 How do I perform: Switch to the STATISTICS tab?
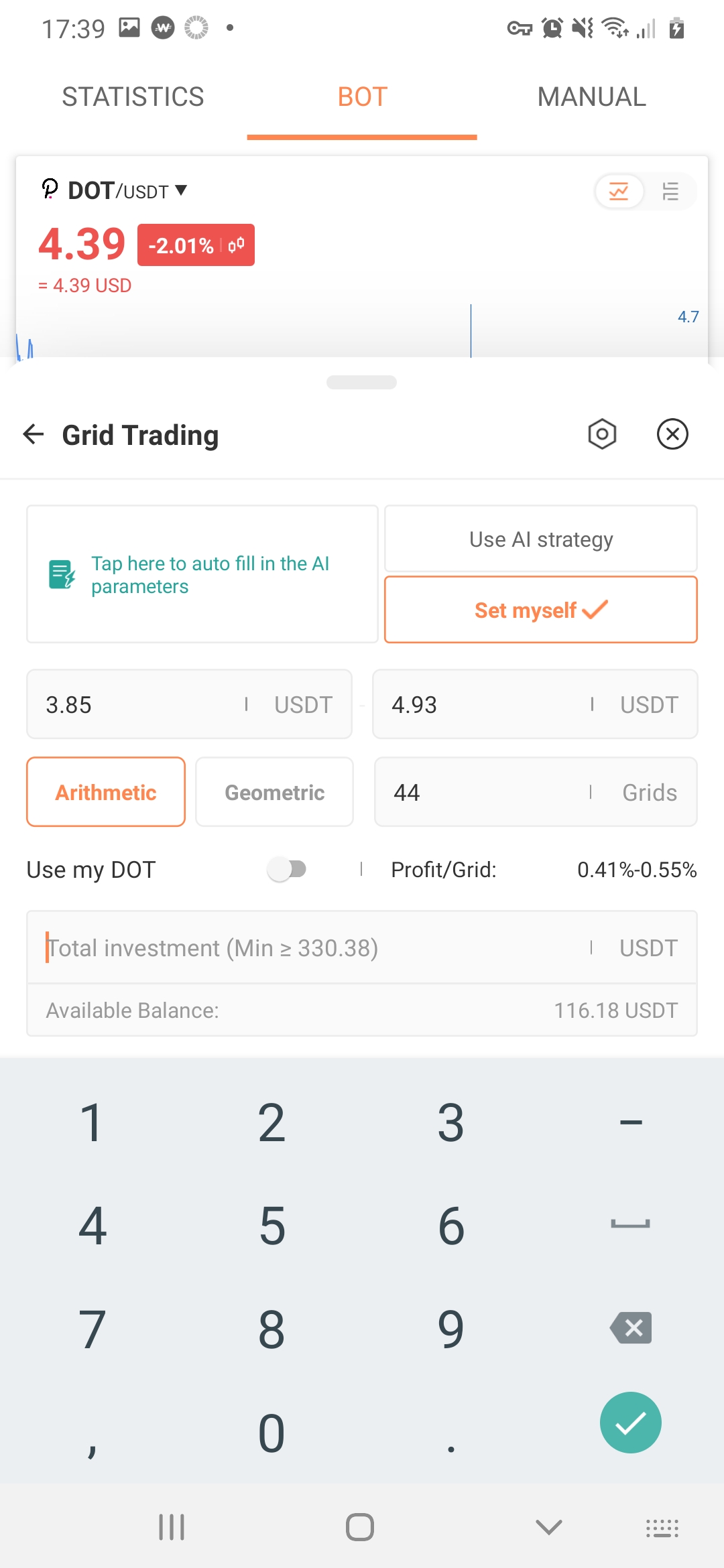coord(133,97)
